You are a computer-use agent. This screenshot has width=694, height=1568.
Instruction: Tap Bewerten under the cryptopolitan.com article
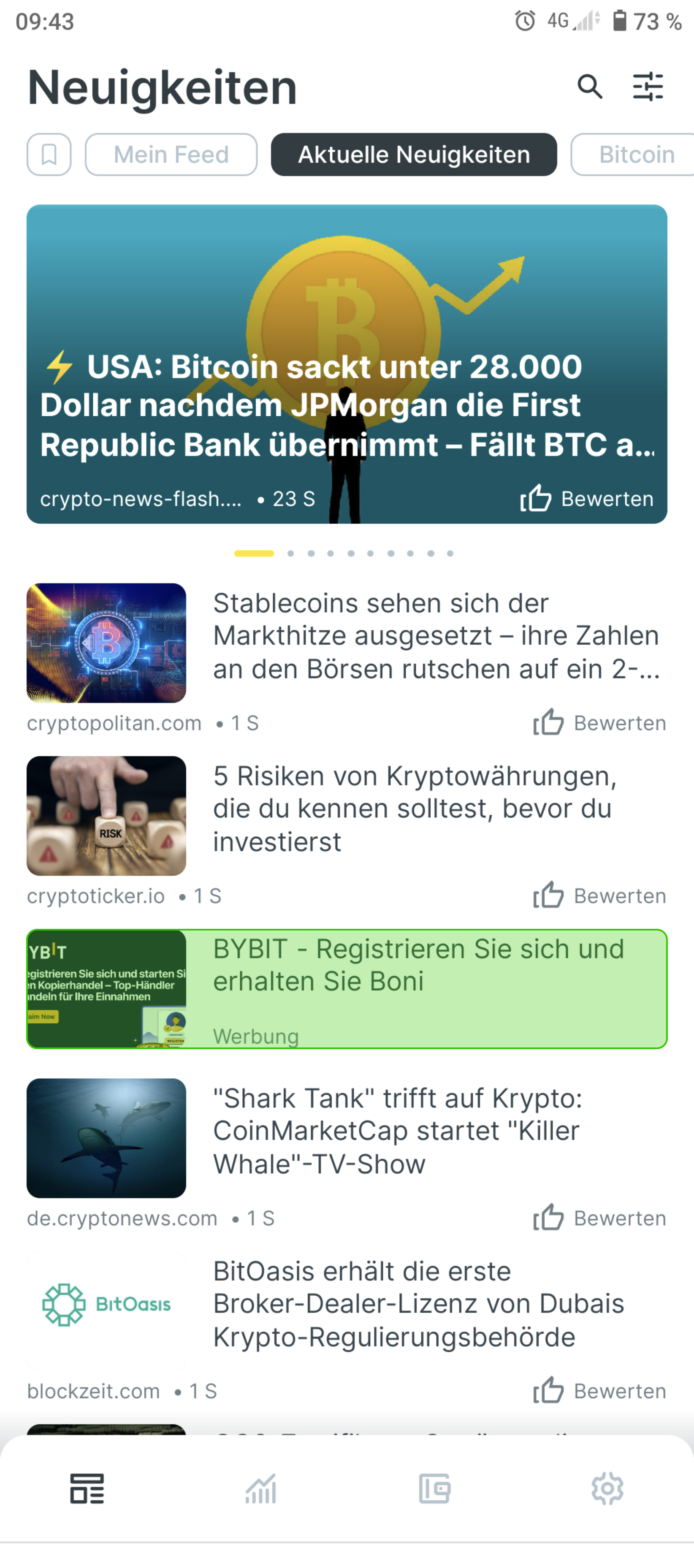(x=599, y=723)
